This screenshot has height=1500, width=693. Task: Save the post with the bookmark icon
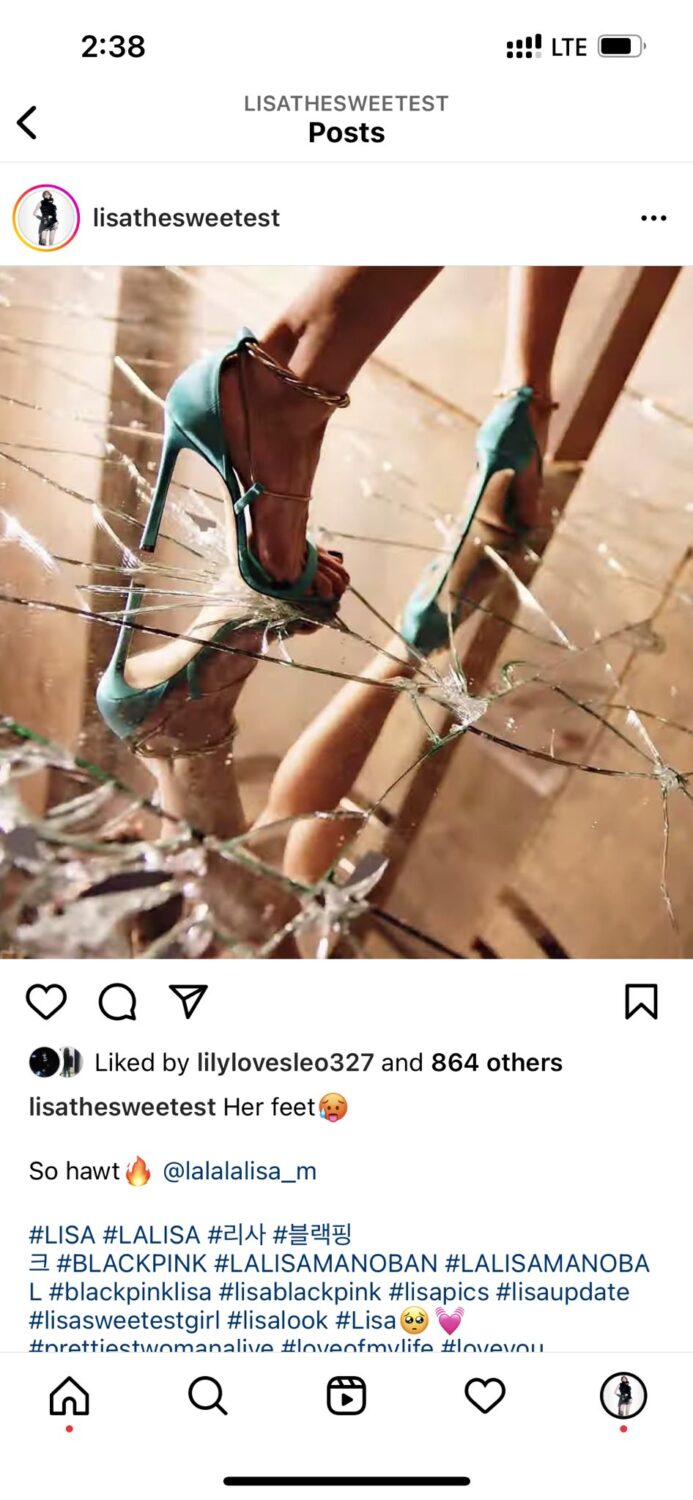pos(641,1001)
